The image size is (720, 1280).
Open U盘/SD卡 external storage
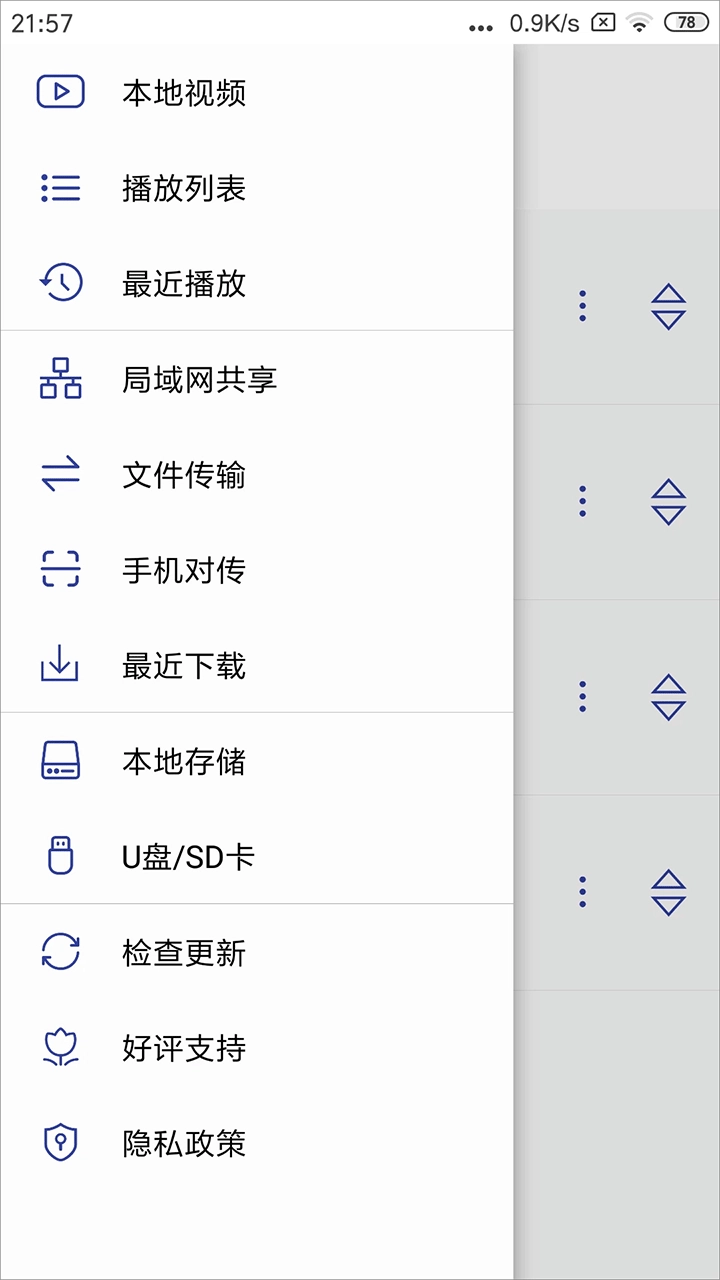[185, 857]
